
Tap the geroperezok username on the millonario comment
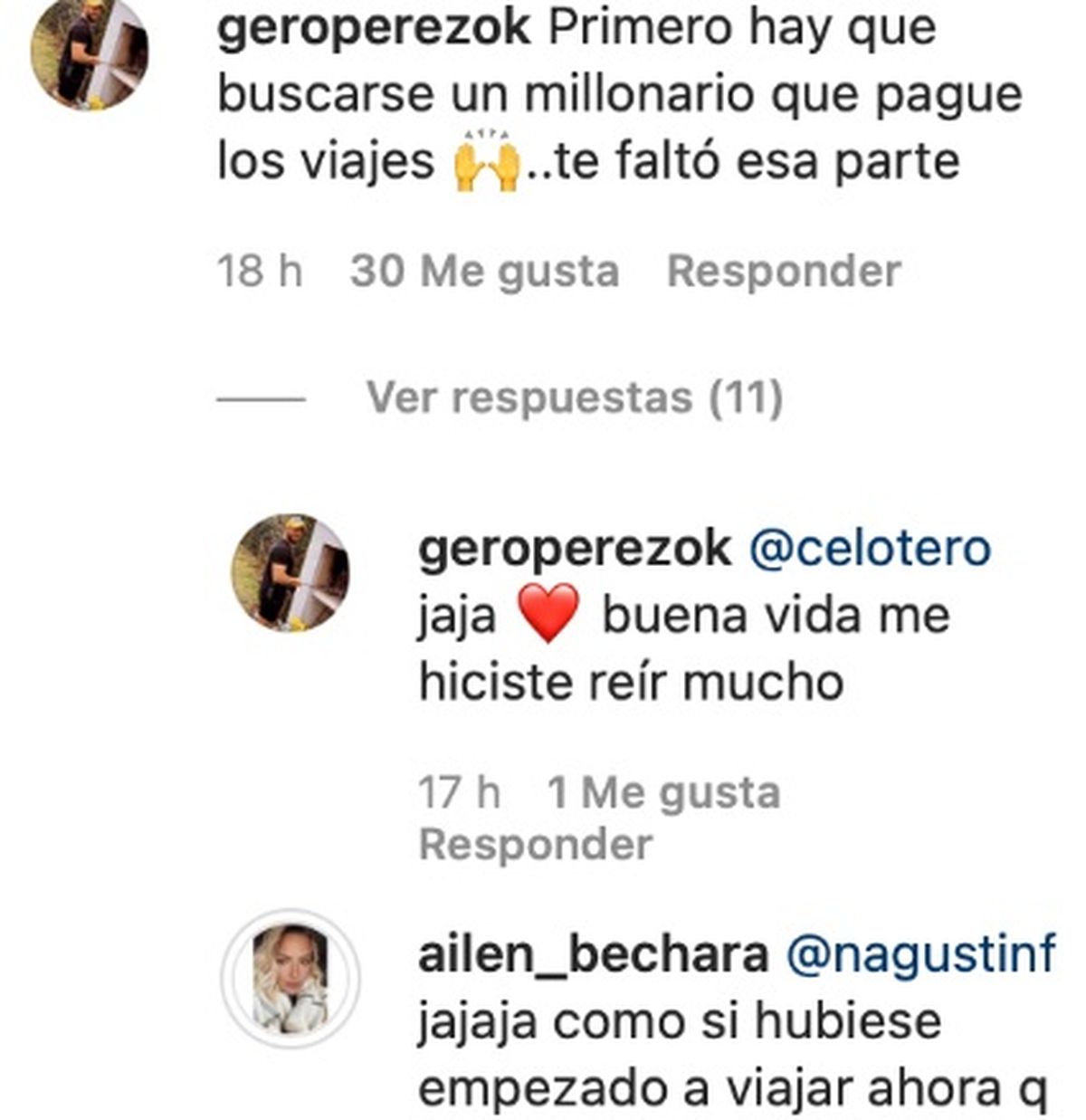(374, 28)
